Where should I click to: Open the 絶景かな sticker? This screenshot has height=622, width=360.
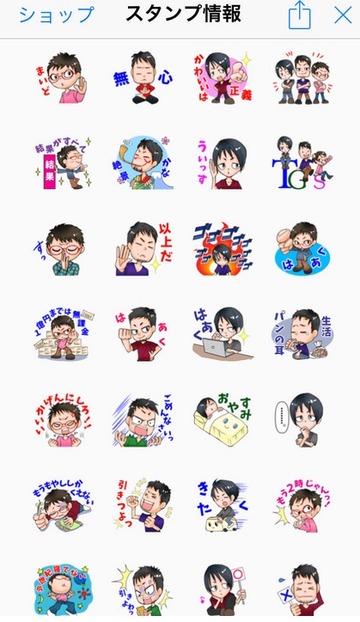143,163
